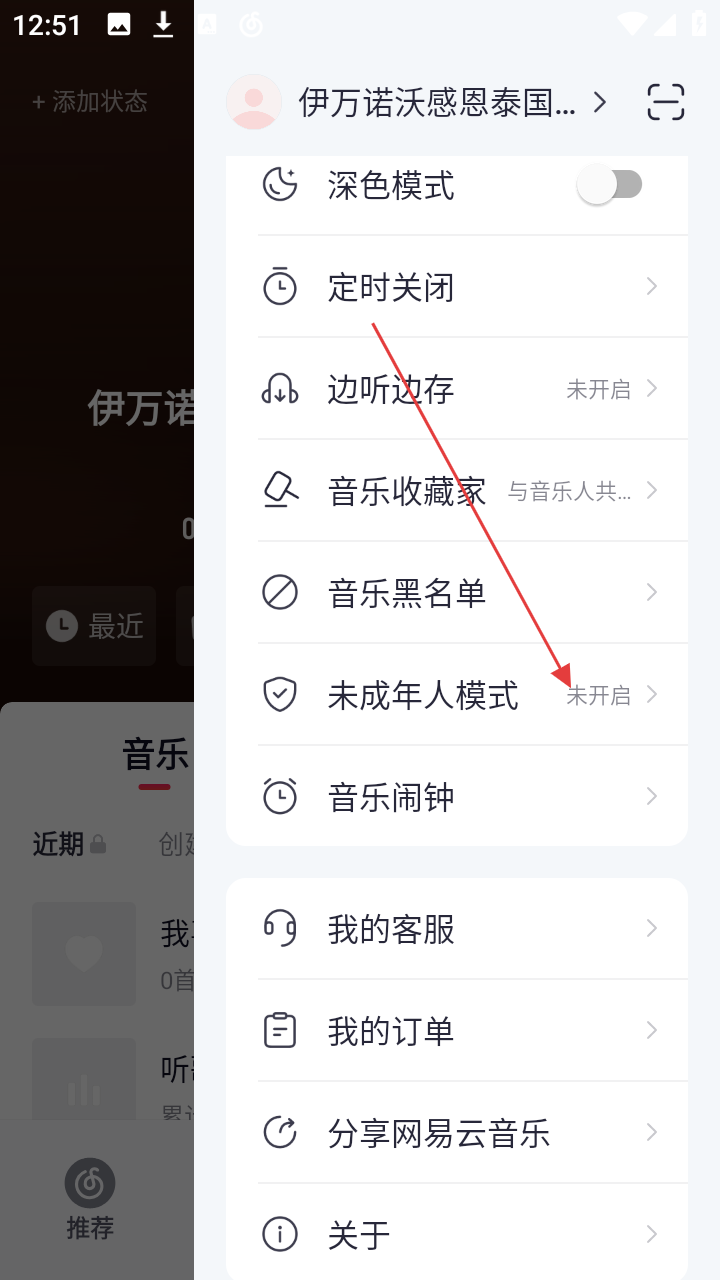Select 分享网易云音乐 share option

coord(456,1133)
